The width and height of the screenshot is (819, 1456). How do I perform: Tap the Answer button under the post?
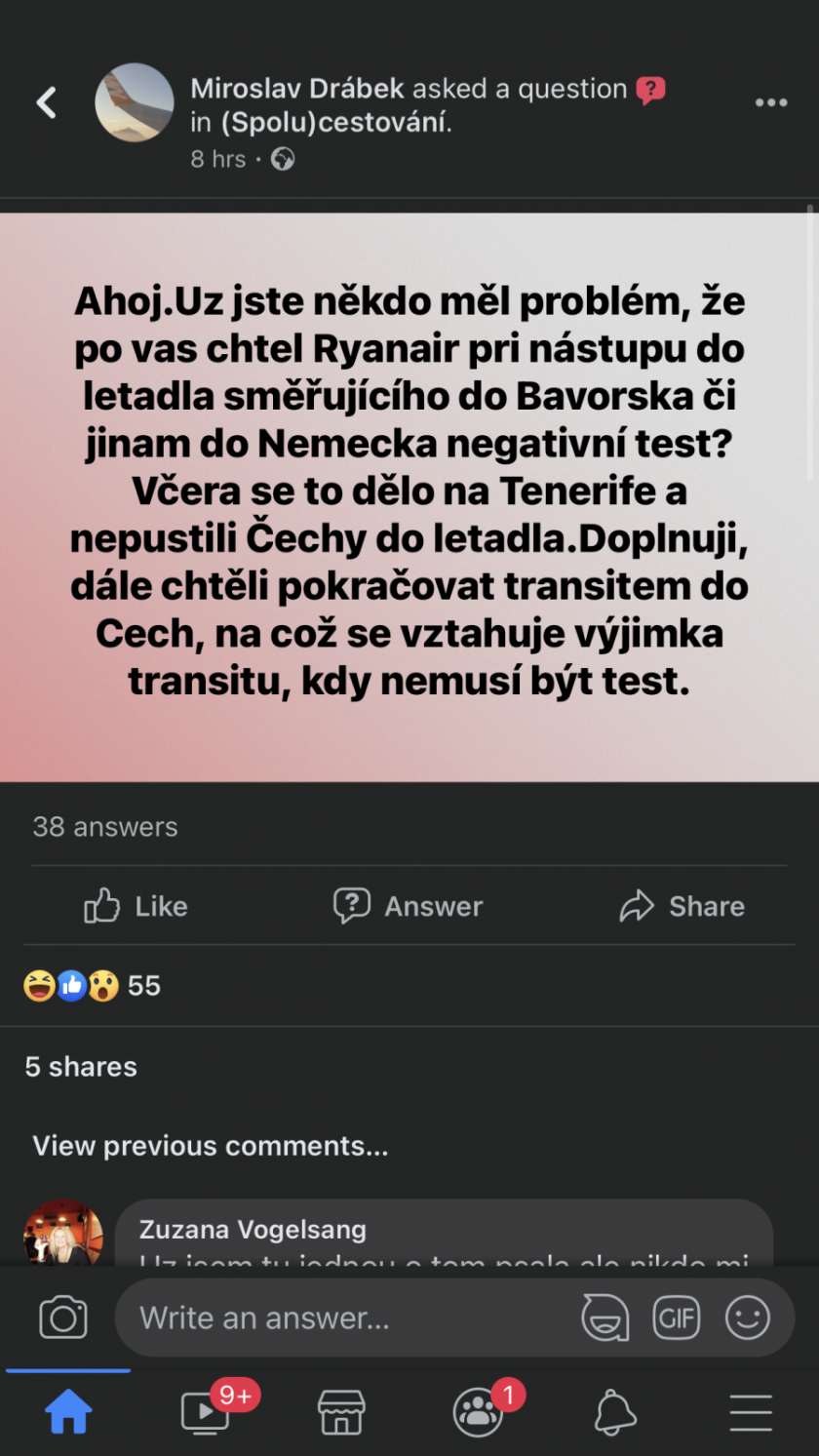click(x=408, y=906)
